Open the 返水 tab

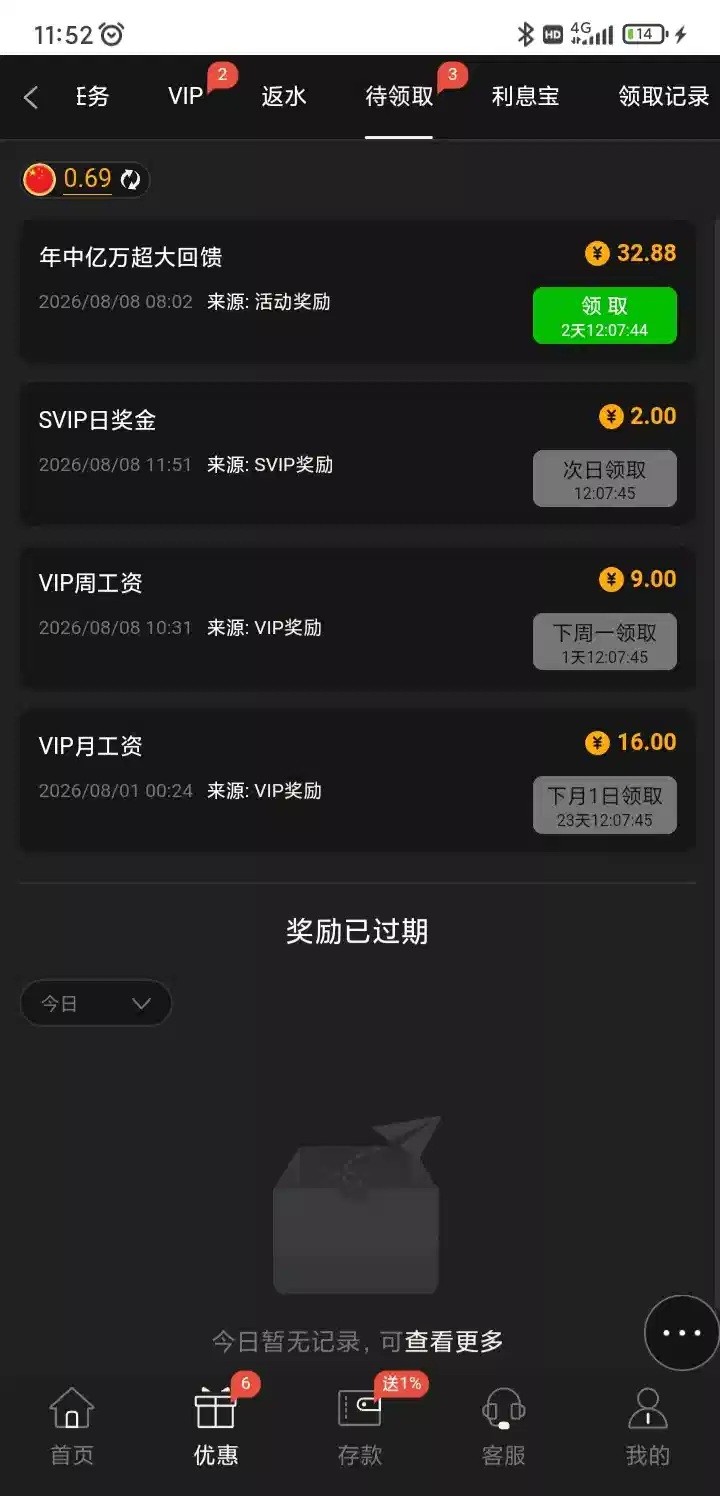click(x=284, y=97)
